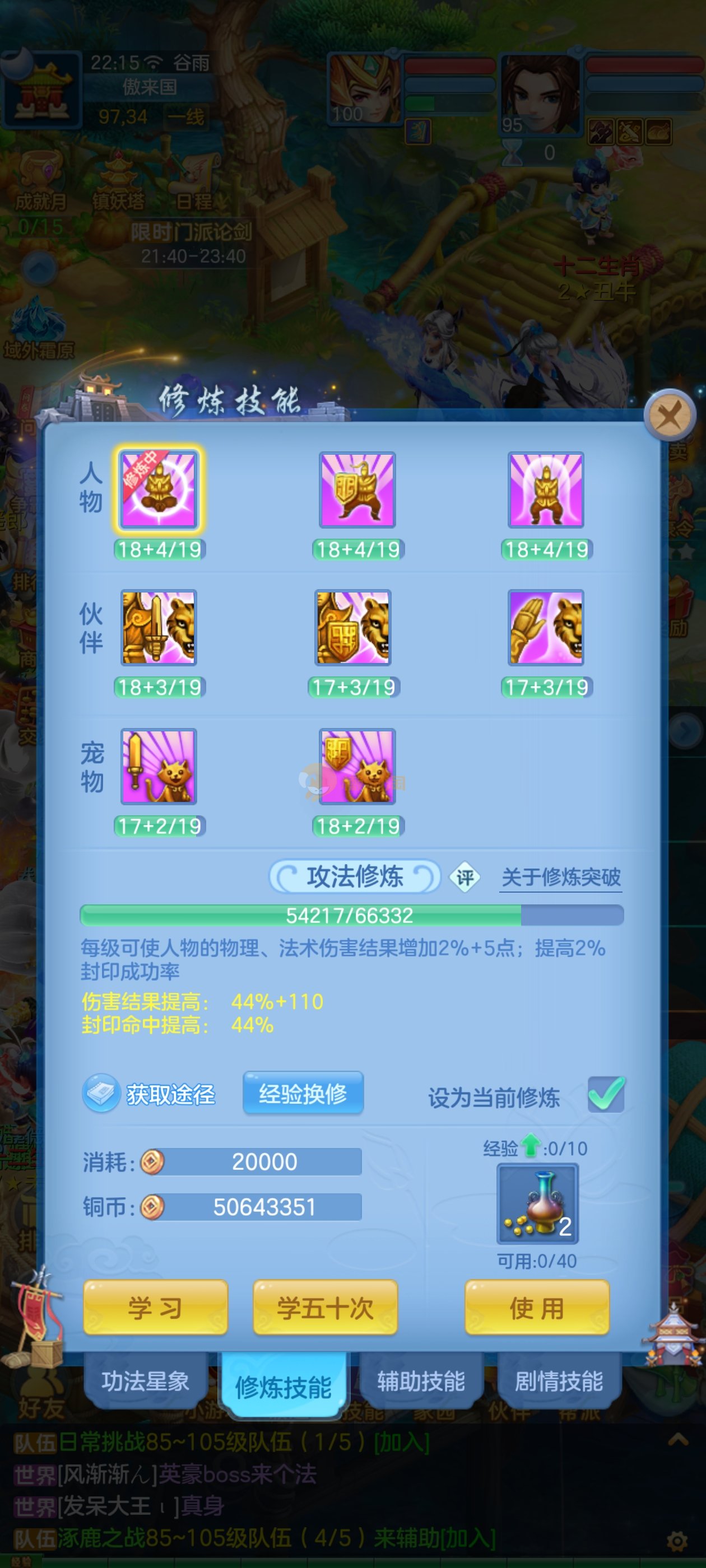706x1568 pixels.
Task: Close the 修炼技能 dialog
Action: pyautogui.click(x=670, y=416)
